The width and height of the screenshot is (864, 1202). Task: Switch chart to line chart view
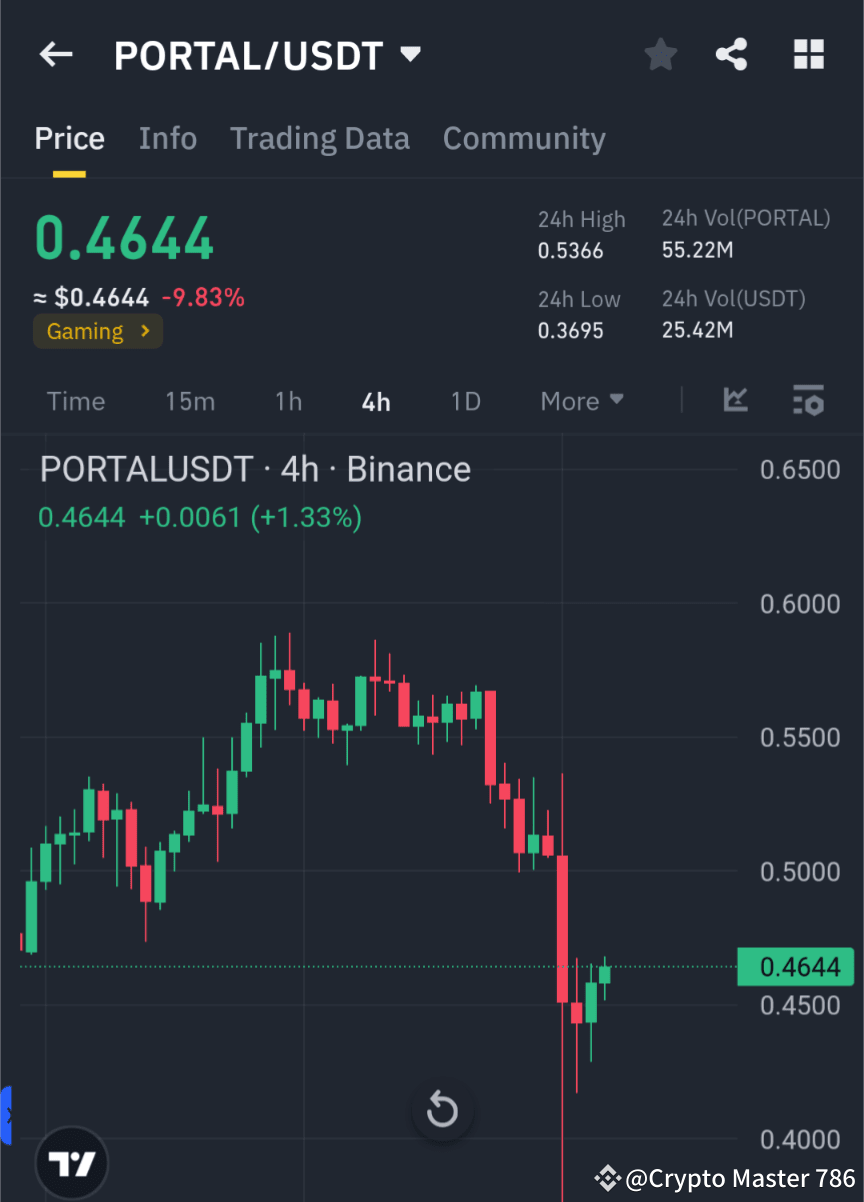click(x=735, y=400)
